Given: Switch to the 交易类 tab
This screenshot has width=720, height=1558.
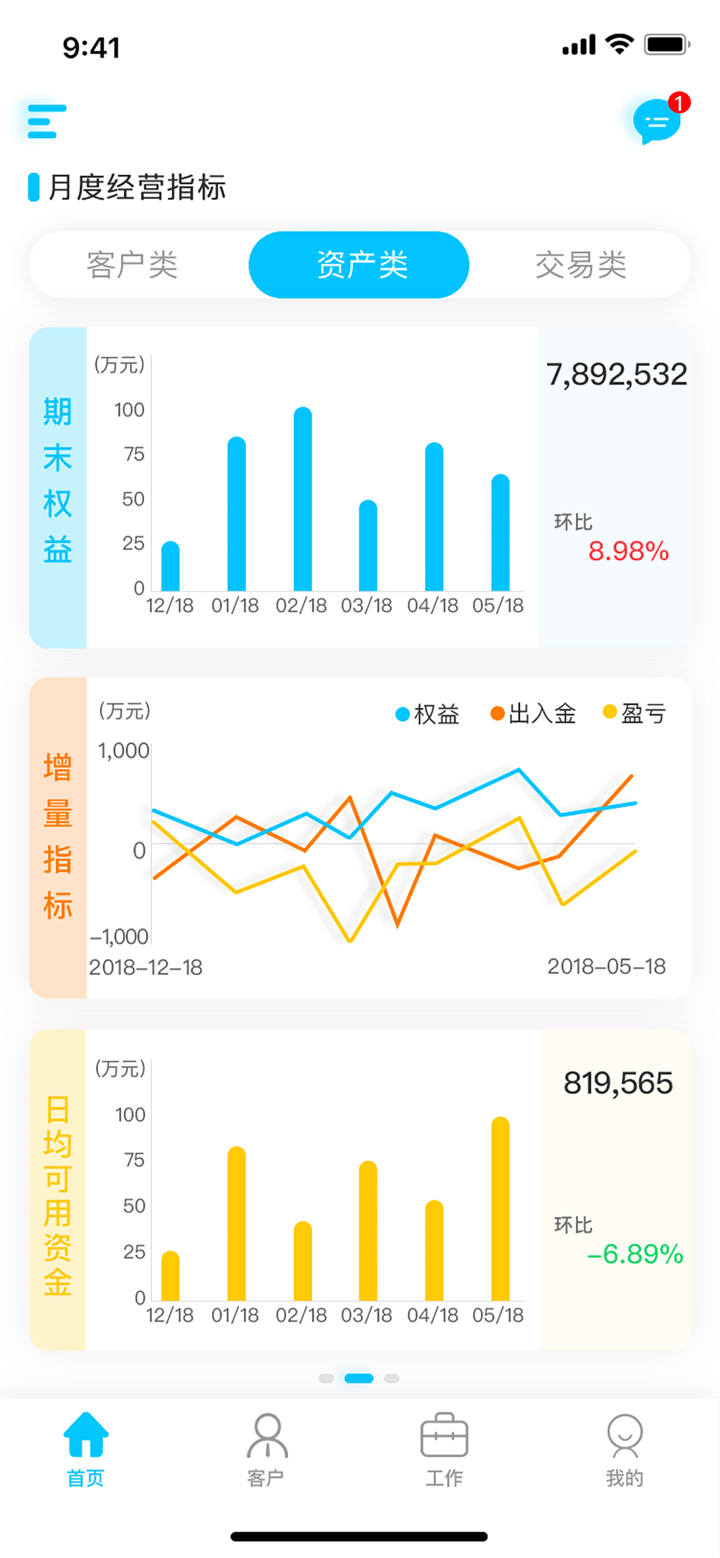Looking at the screenshot, I should pos(581,265).
